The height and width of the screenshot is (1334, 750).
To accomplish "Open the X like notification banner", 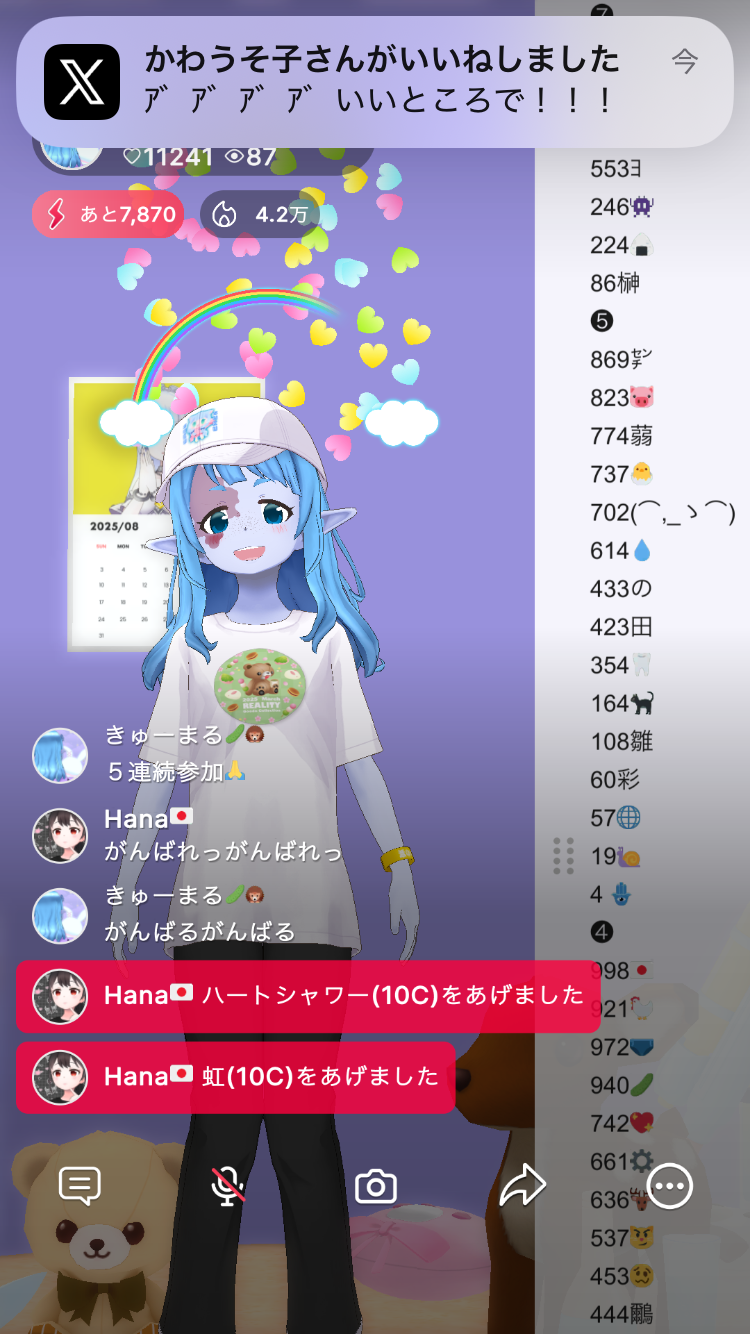I will (375, 82).
